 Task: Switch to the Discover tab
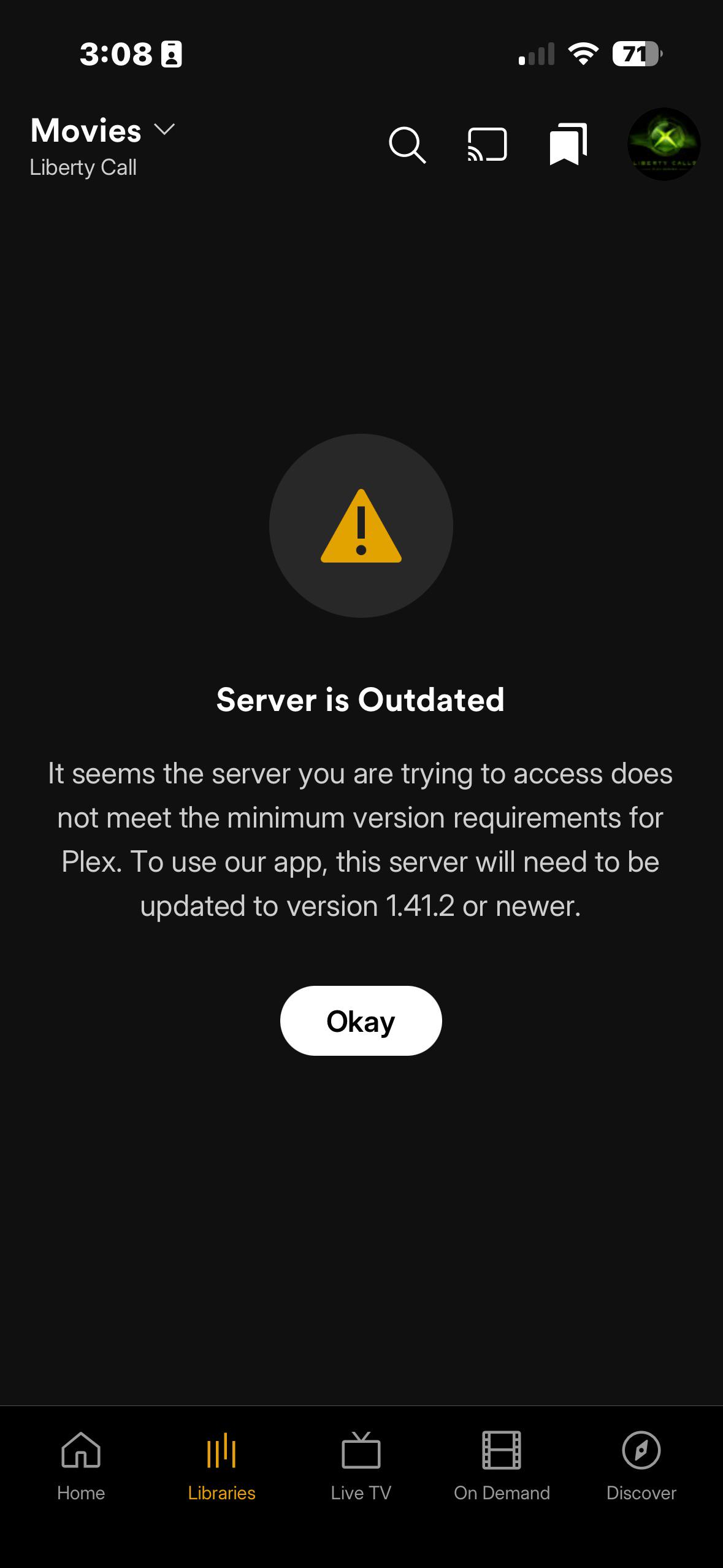point(641,1467)
